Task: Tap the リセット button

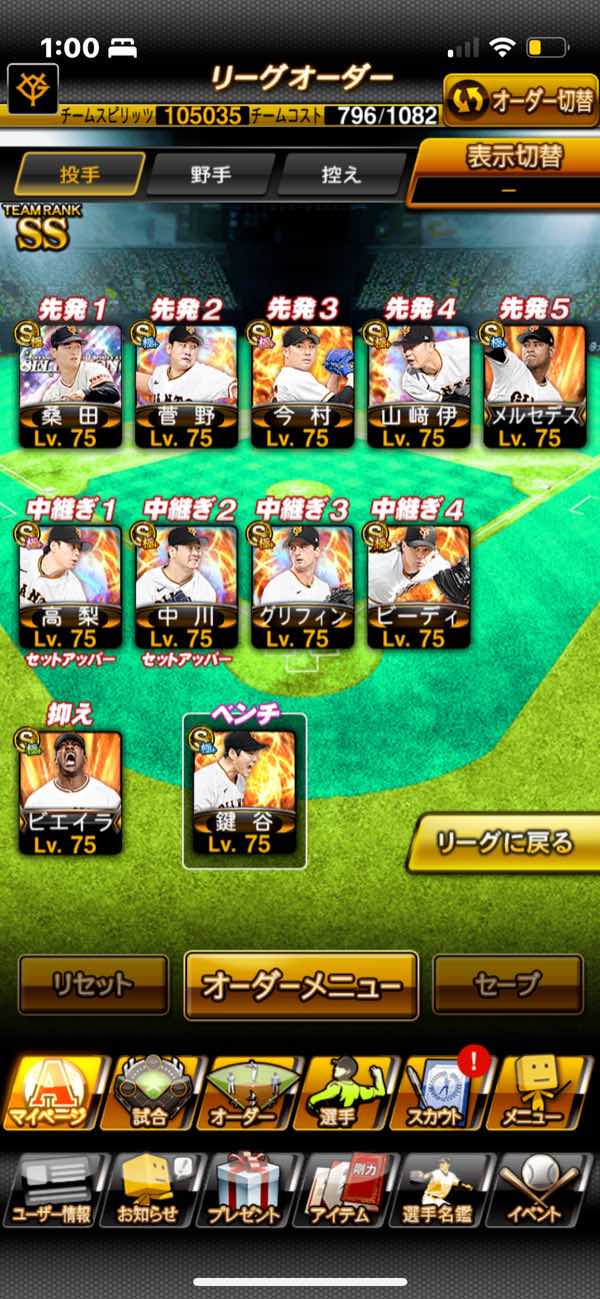Action: pyautogui.click(x=93, y=984)
